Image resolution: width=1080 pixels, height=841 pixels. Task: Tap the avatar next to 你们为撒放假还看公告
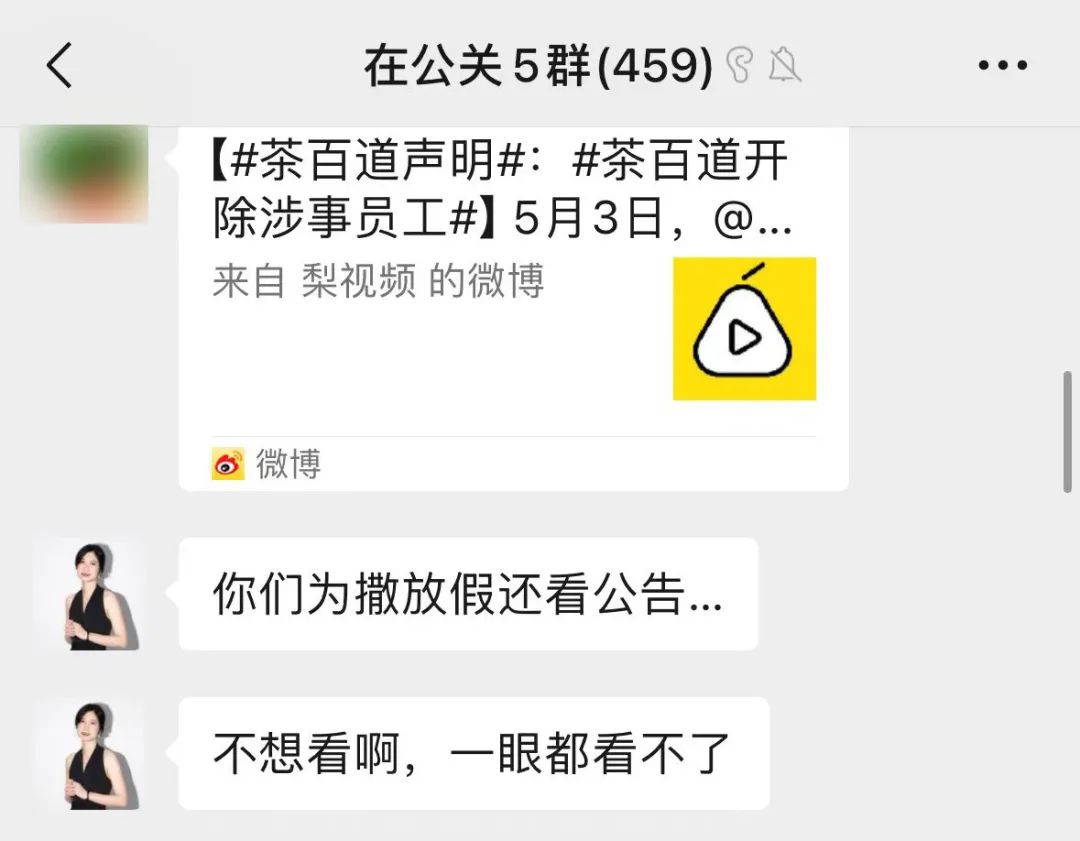(x=90, y=594)
